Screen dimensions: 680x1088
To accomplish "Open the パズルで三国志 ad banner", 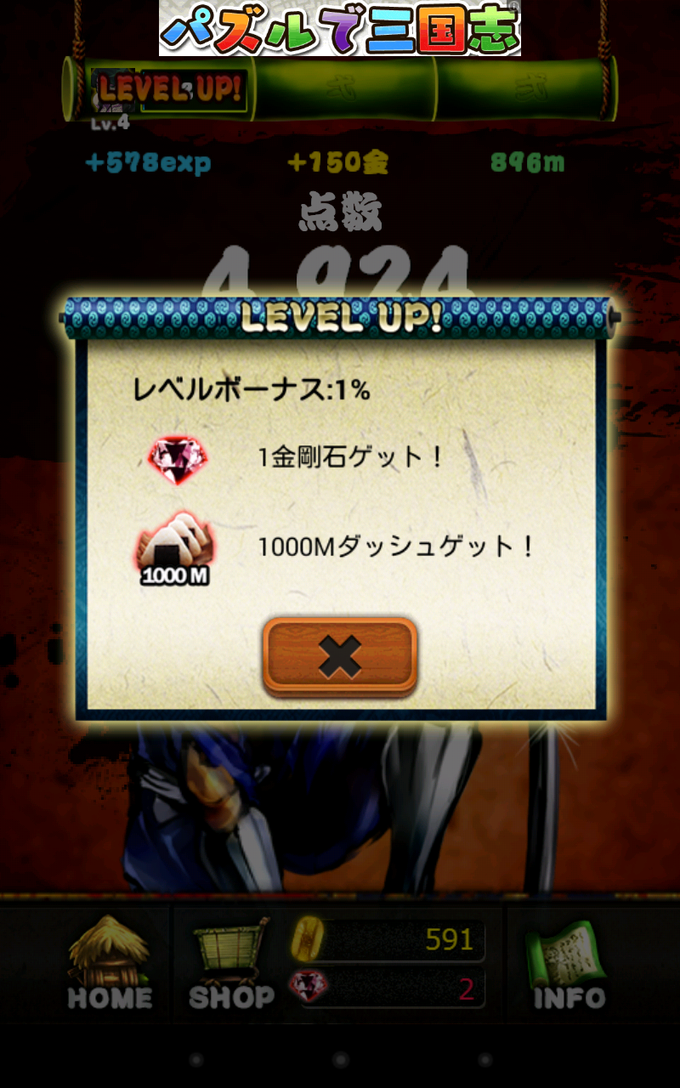I will click(340, 29).
